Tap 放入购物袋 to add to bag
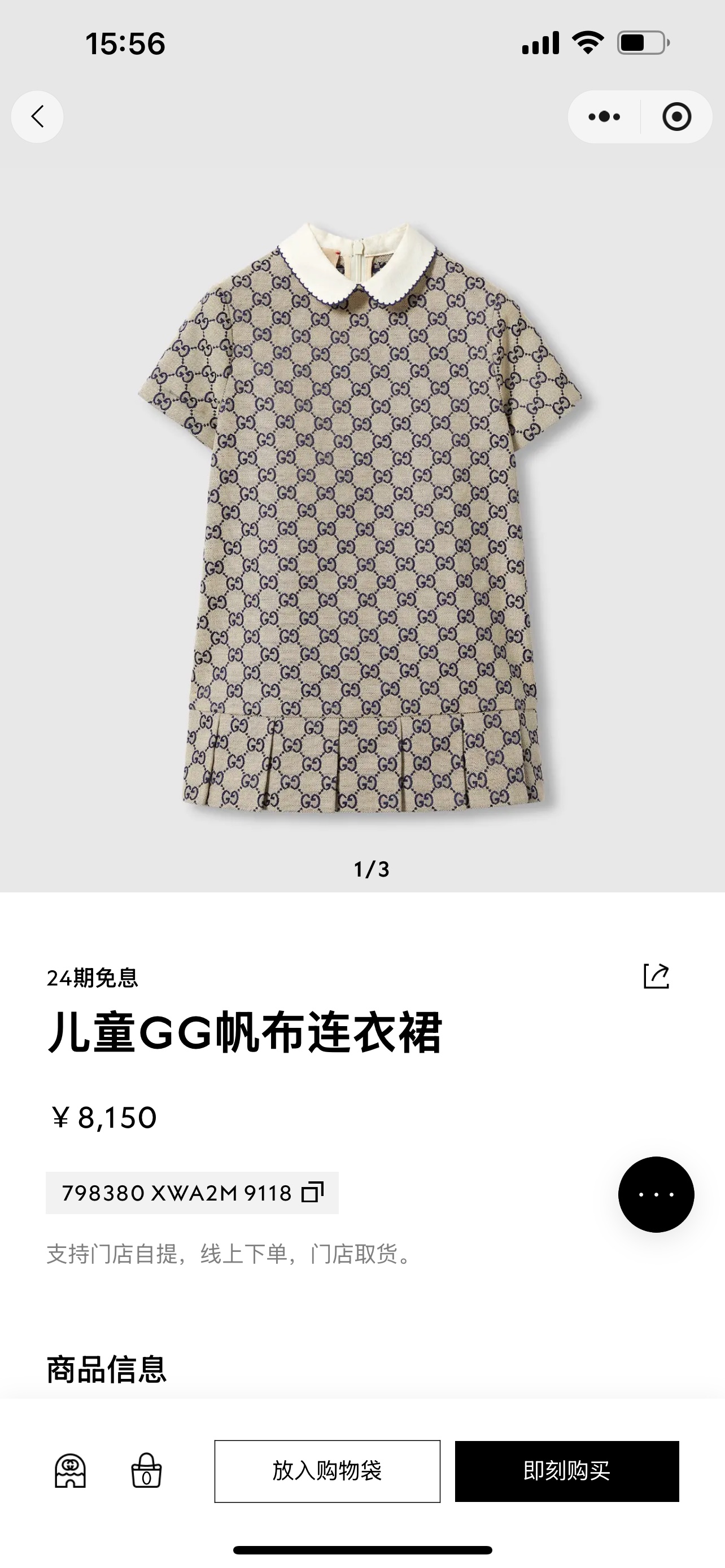 [327, 1471]
